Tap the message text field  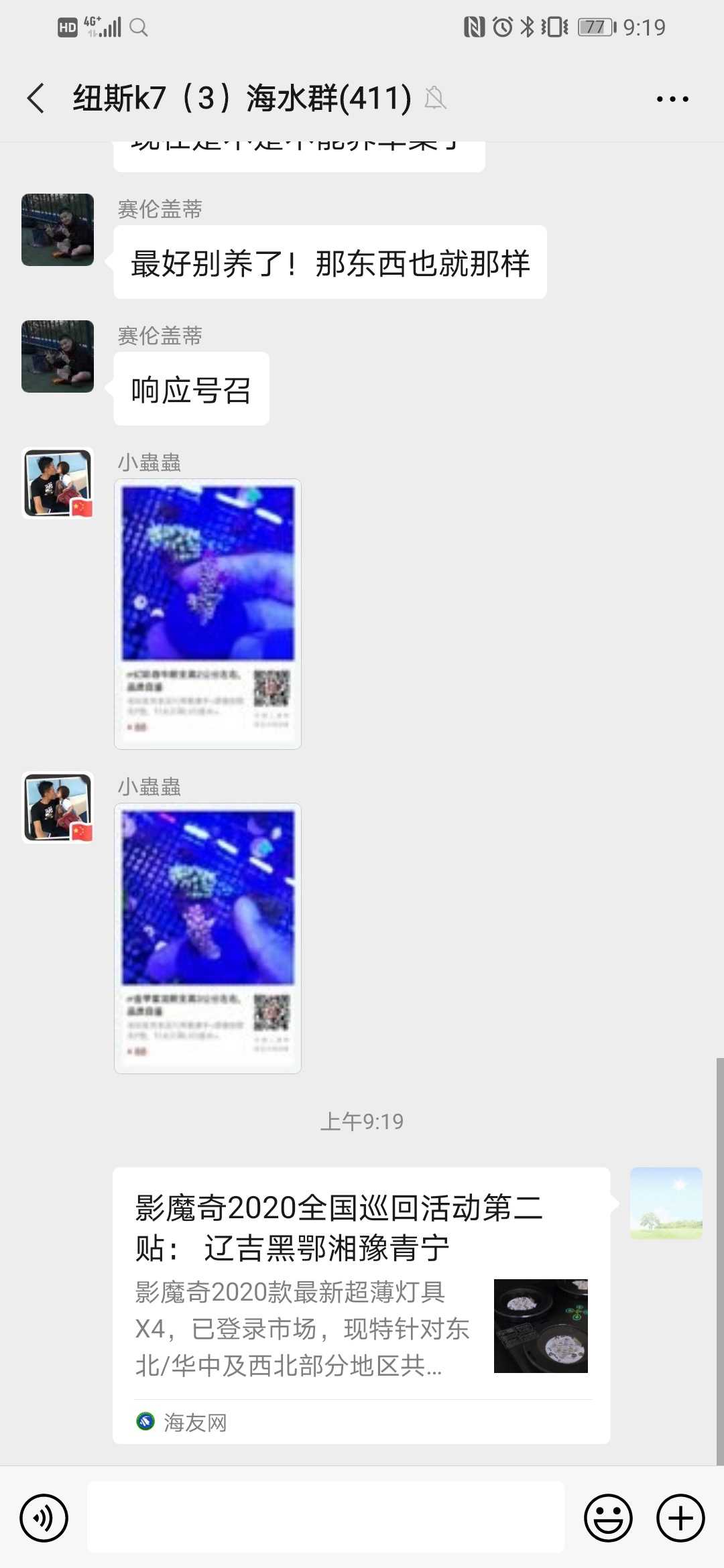[x=326, y=1517]
